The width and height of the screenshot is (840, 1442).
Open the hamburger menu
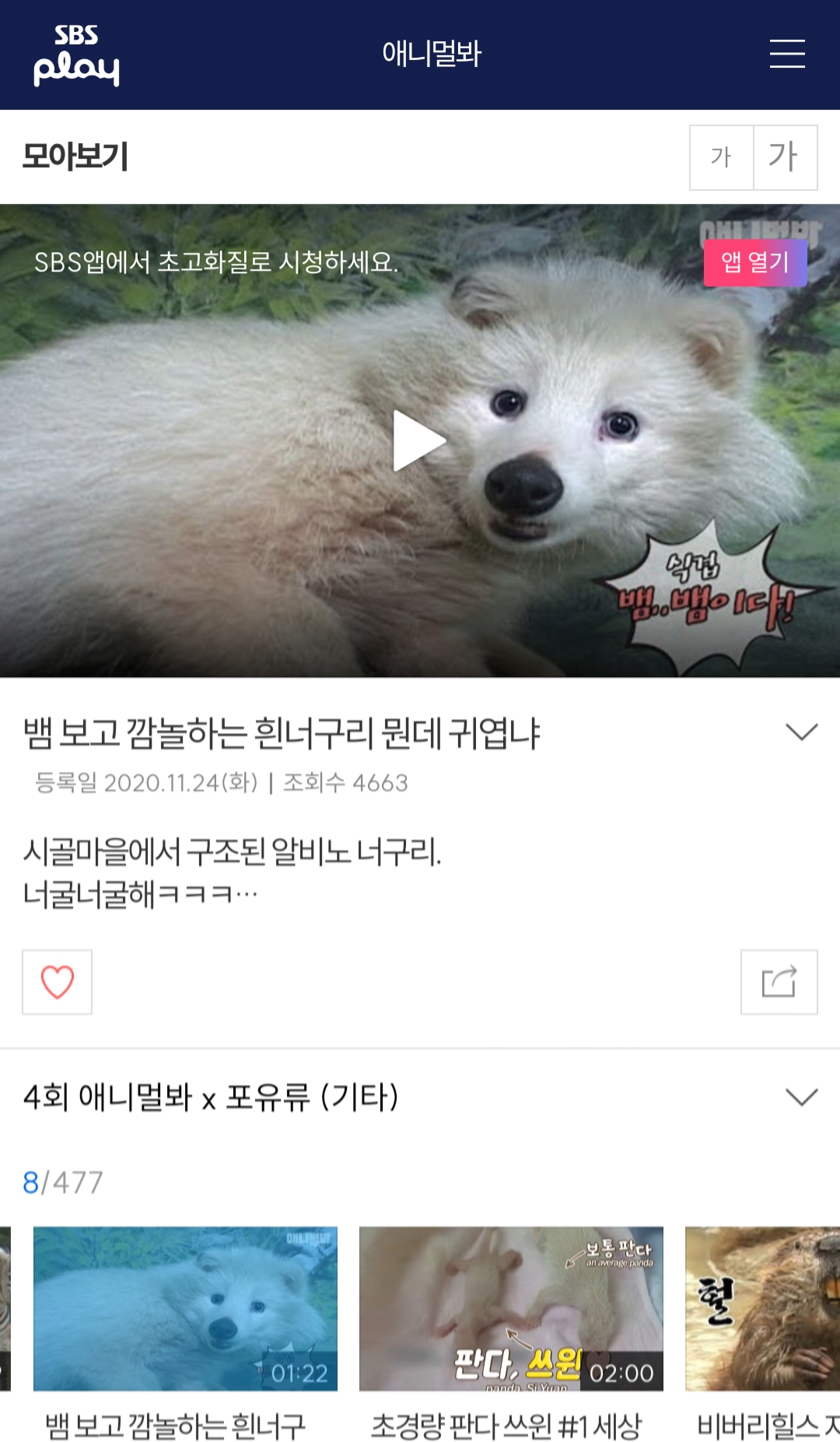coord(786,54)
